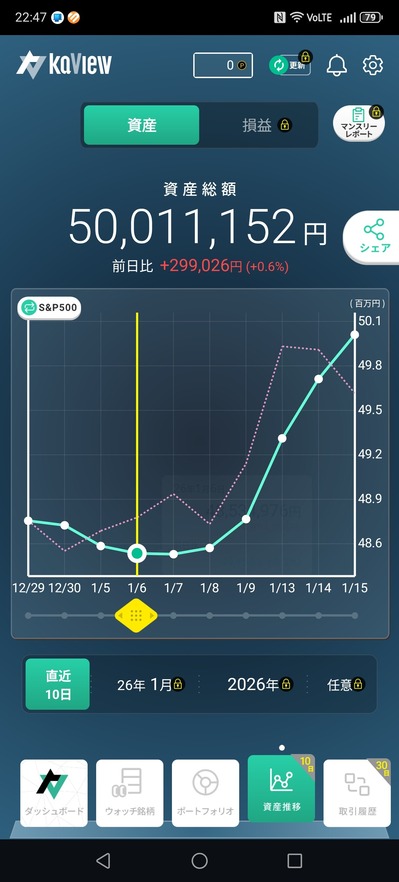The height and width of the screenshot is (882, 399).
Task: Tap the yellow date slider handle
Action: (136, 615)
